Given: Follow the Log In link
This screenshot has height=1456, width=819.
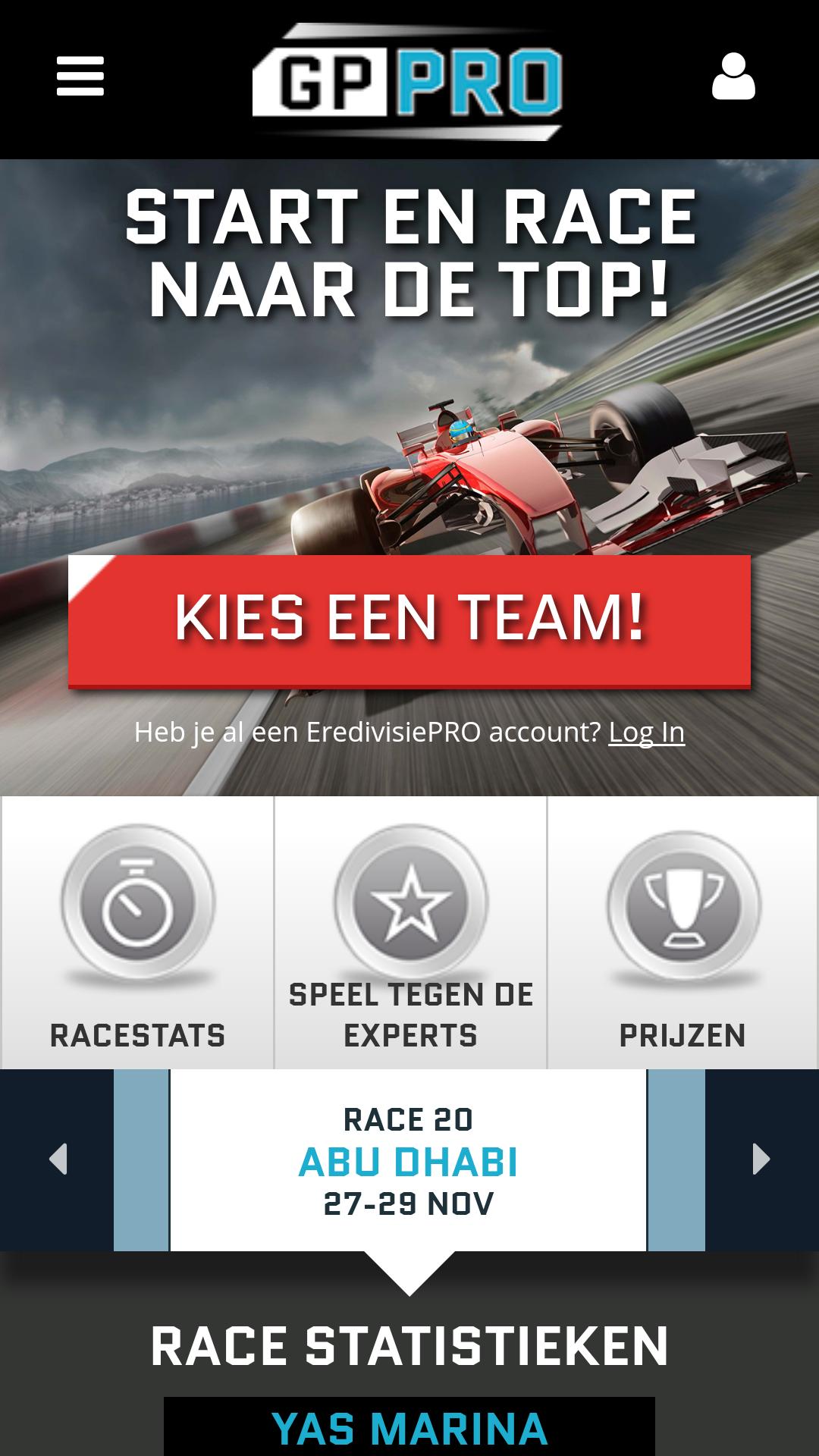Looking at the screenshot, I should (646, 732).
